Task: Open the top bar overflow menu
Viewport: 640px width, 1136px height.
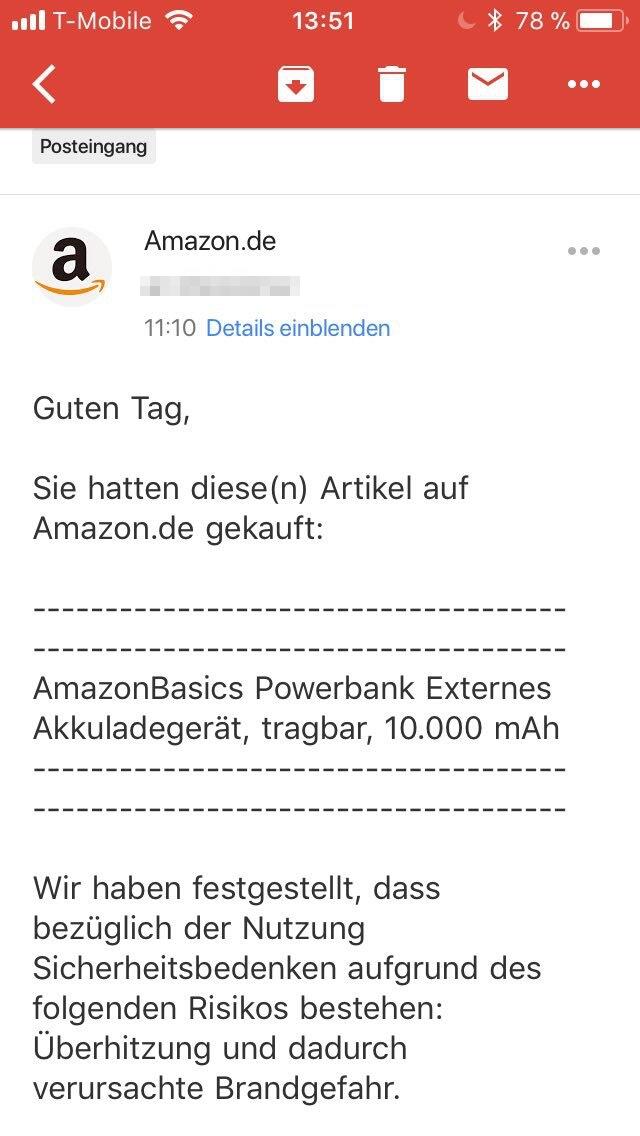Action: click(x=583, y=85)
